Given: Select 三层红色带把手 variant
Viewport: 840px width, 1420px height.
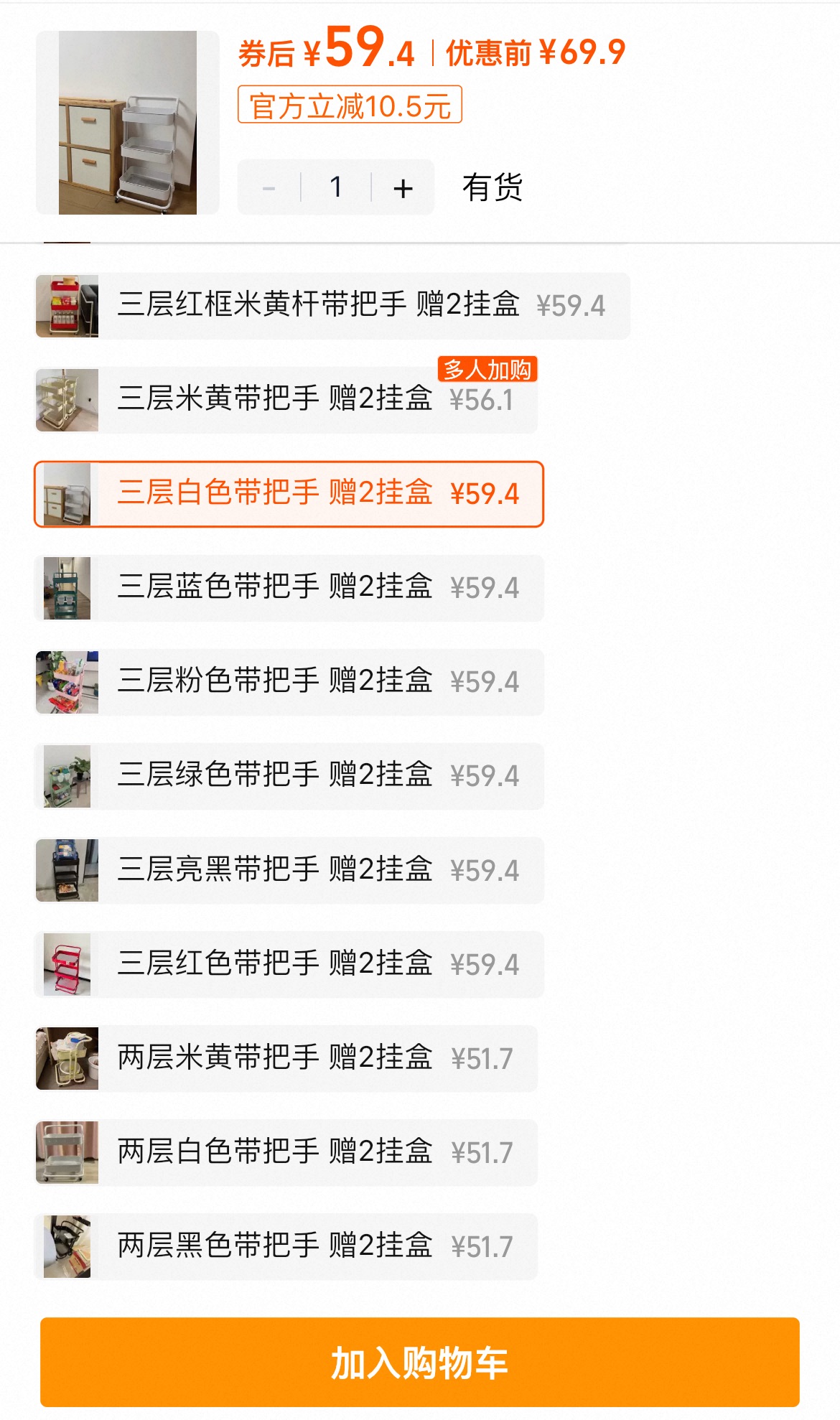Looking at the screenshot, I should point(289,964).
